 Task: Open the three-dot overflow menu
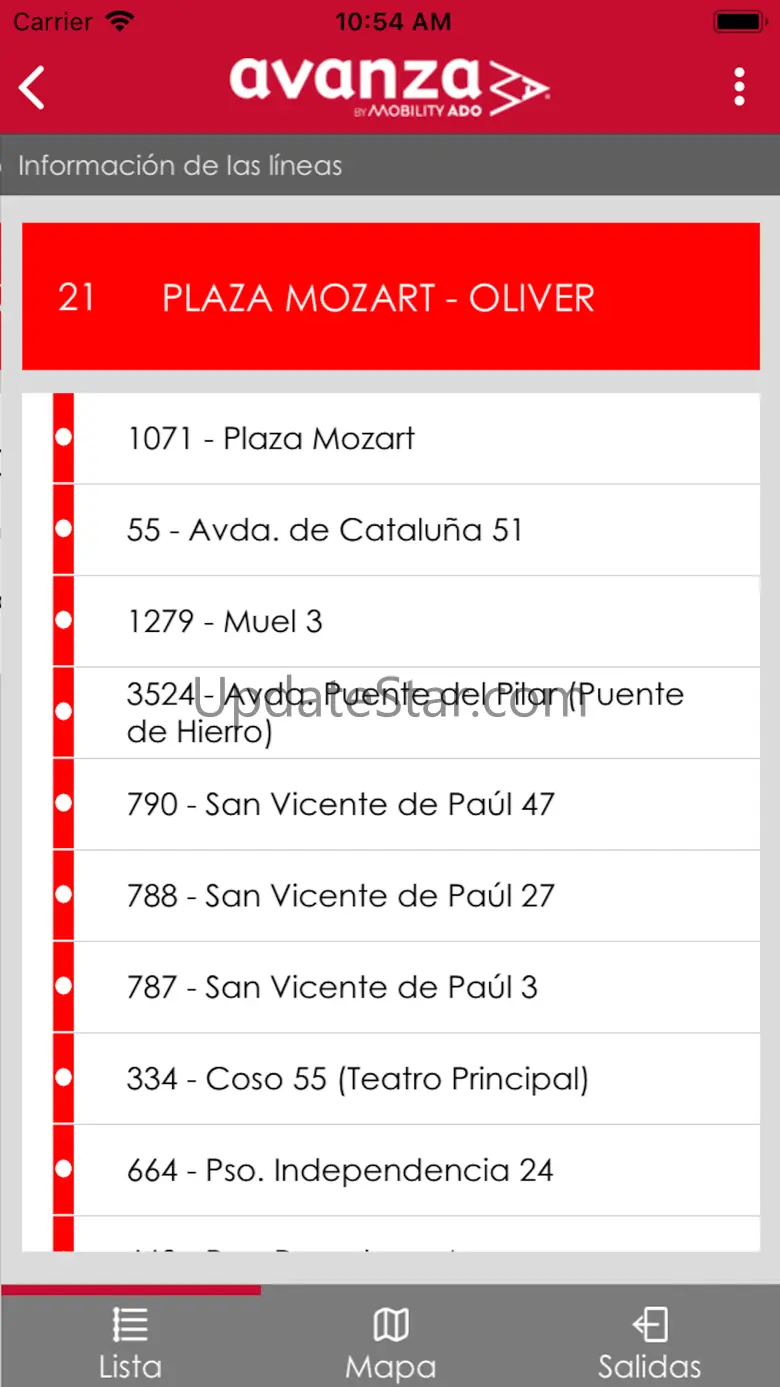739,88
